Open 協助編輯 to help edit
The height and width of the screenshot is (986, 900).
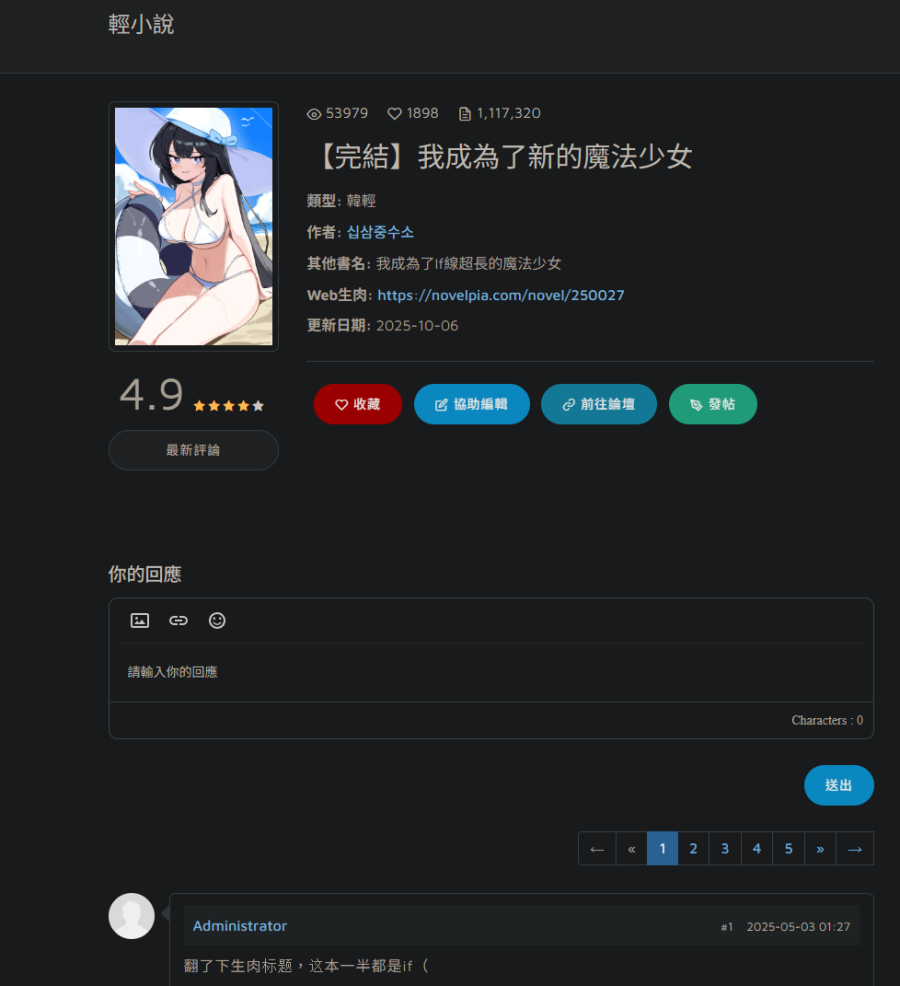pos(471,404)
